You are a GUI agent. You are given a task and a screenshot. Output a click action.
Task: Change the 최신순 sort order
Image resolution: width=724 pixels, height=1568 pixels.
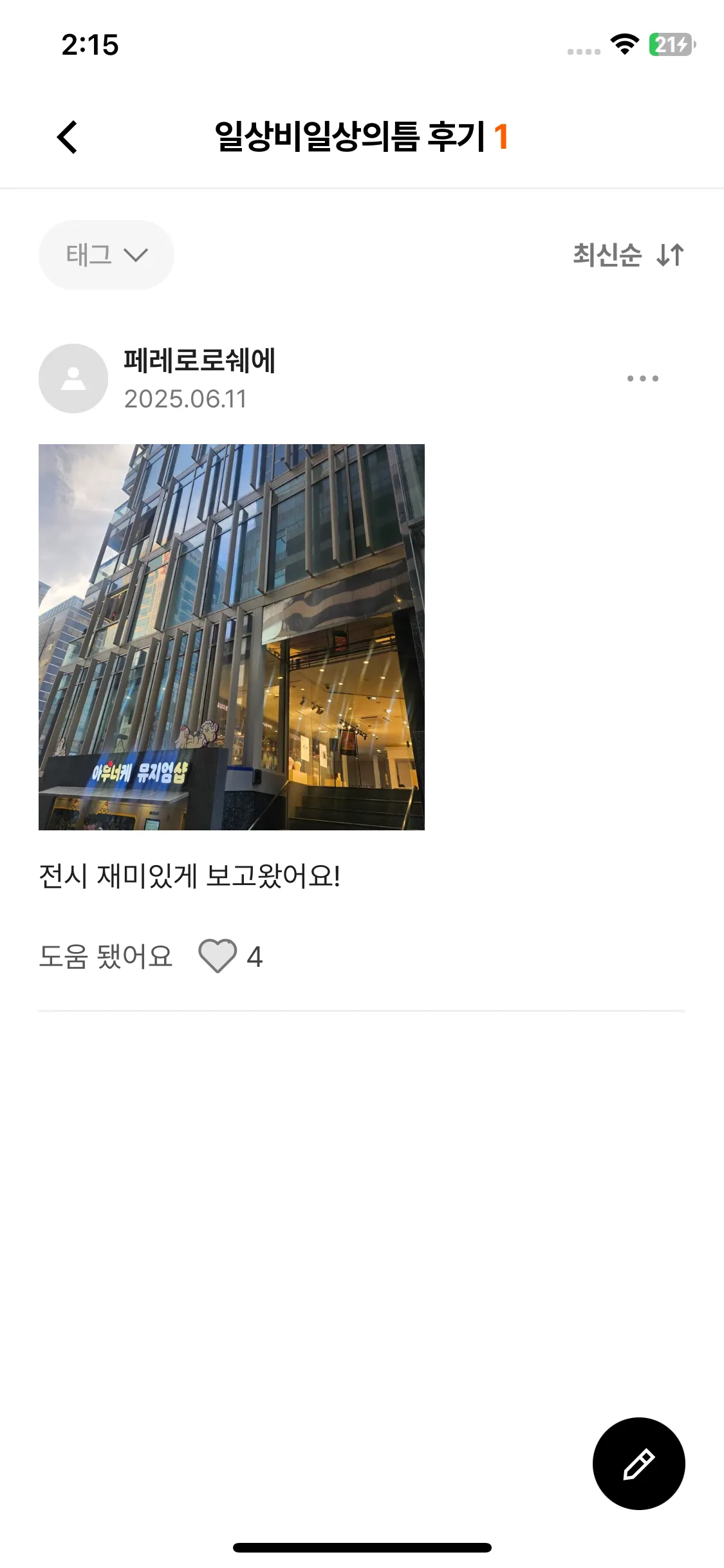(628, 255)
